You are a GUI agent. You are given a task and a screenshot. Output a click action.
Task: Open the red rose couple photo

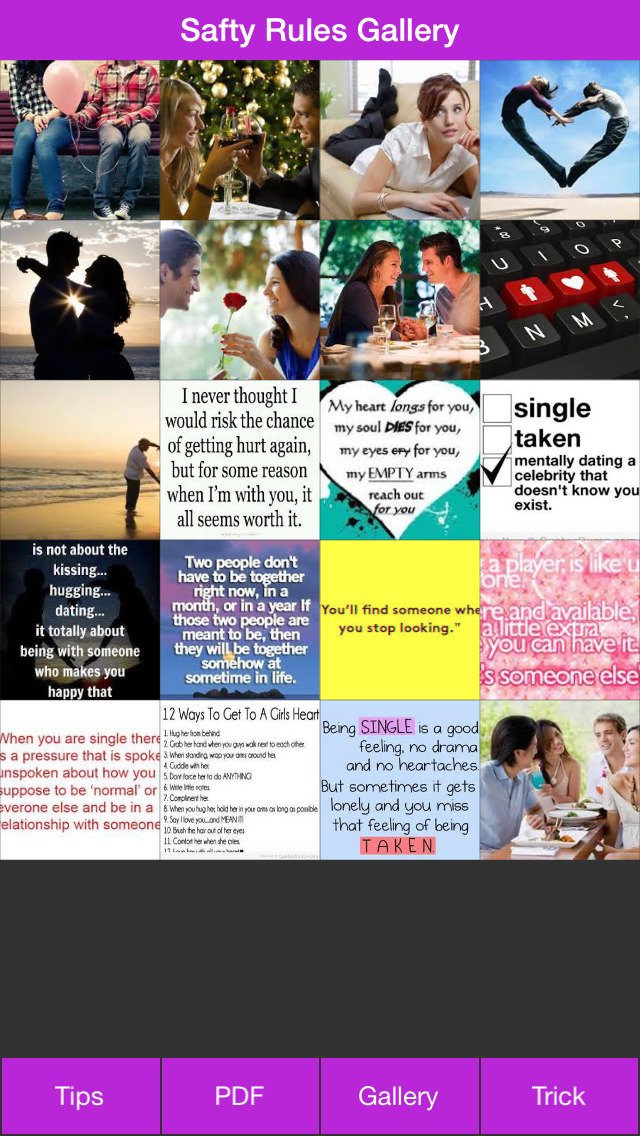(x=240, y=300)
